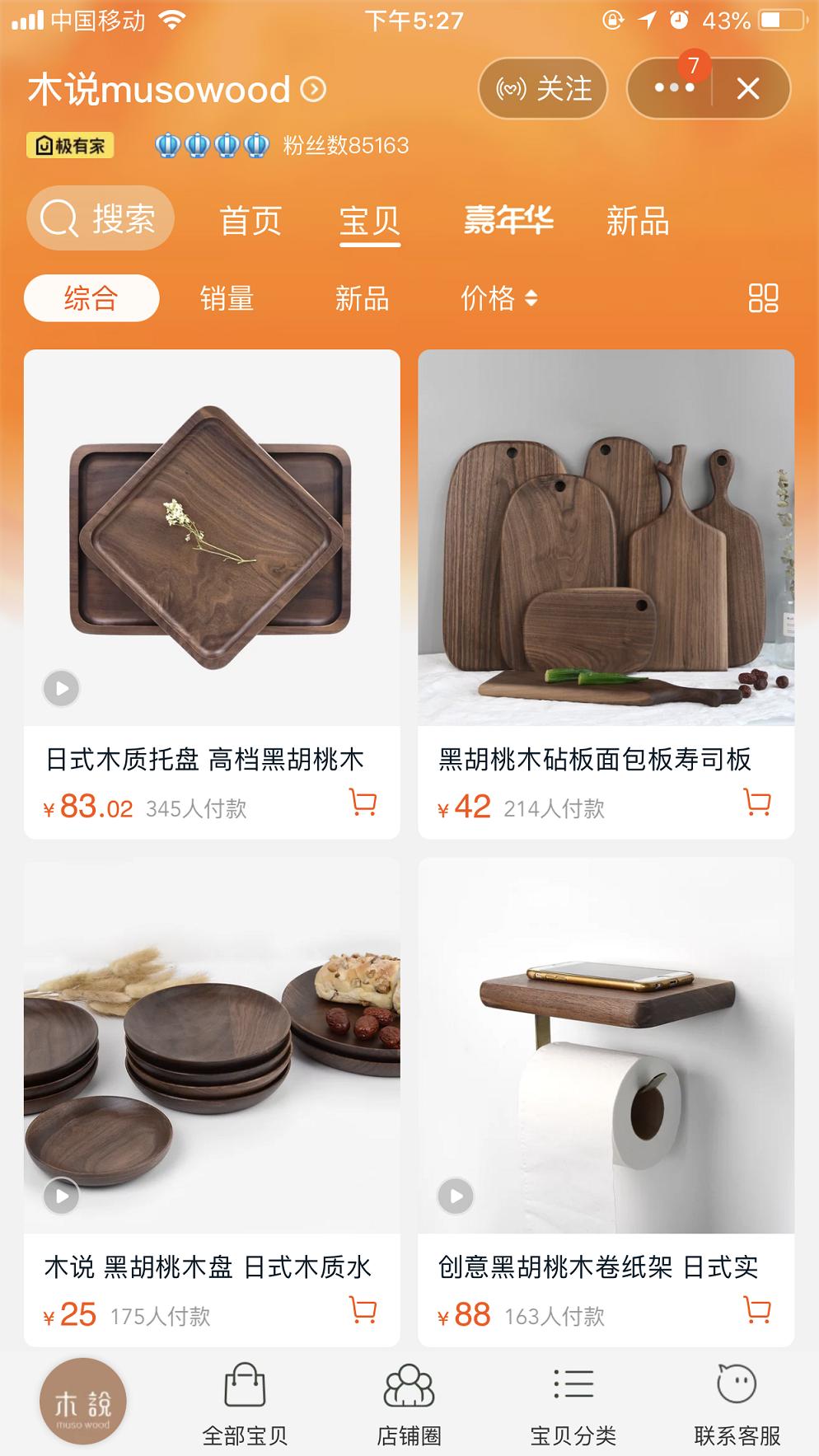Switch to grid layout view icon
The width and height of the screenshot is (819, 1456).
click(x=763, y=299)
